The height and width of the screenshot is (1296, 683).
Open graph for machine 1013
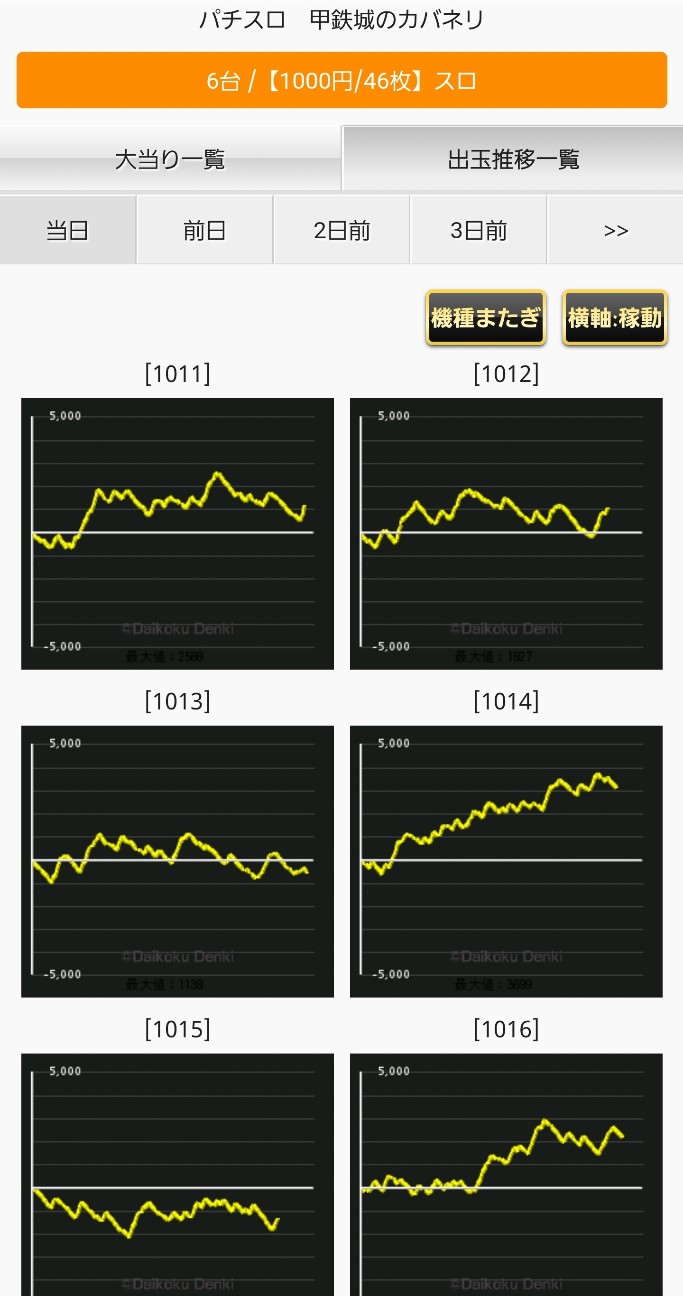[x=177, y=862]
